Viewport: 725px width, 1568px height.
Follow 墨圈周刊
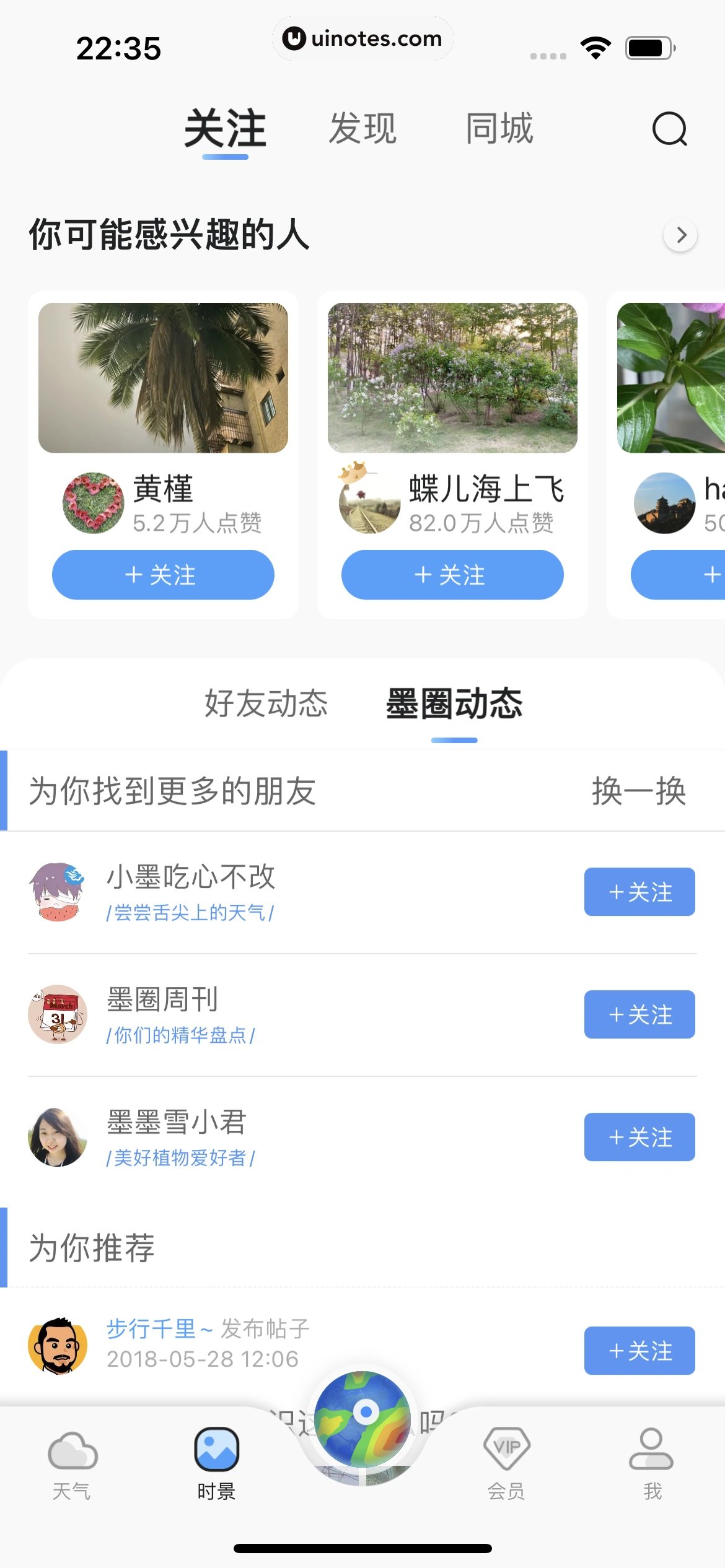(639, 1014)
